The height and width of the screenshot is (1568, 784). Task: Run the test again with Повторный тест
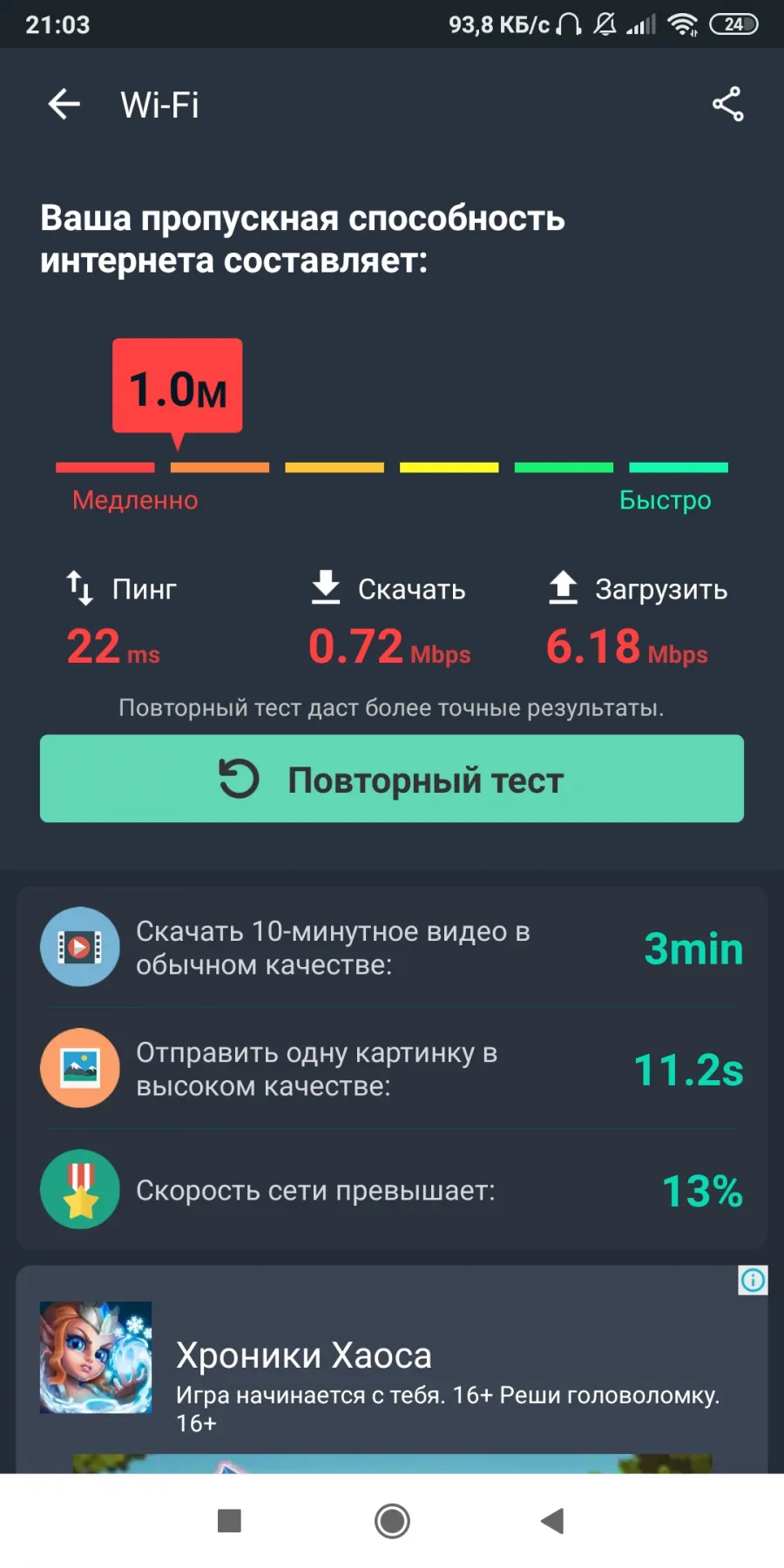392,779
